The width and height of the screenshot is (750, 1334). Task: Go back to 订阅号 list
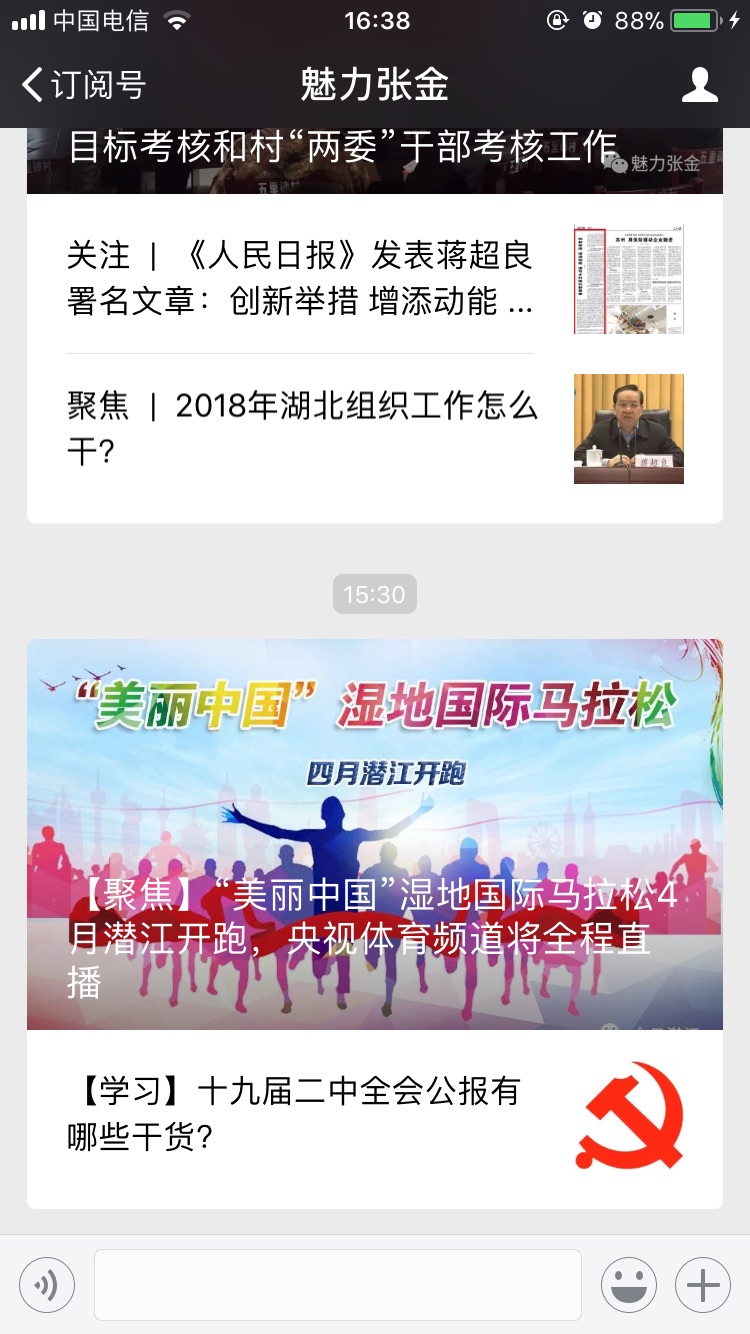[x=82, y=85]
